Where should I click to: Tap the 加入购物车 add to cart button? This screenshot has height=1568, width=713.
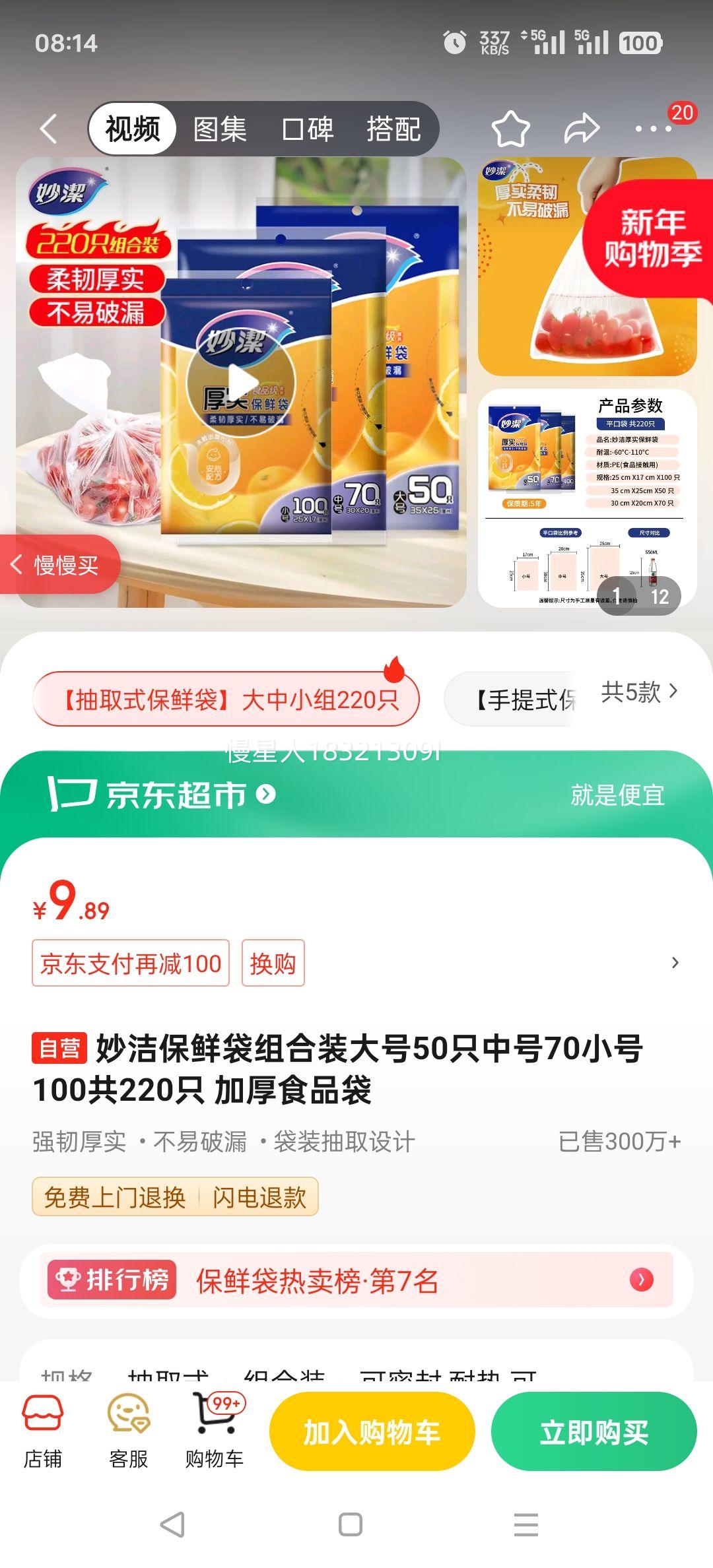[x=370, y=1431]
